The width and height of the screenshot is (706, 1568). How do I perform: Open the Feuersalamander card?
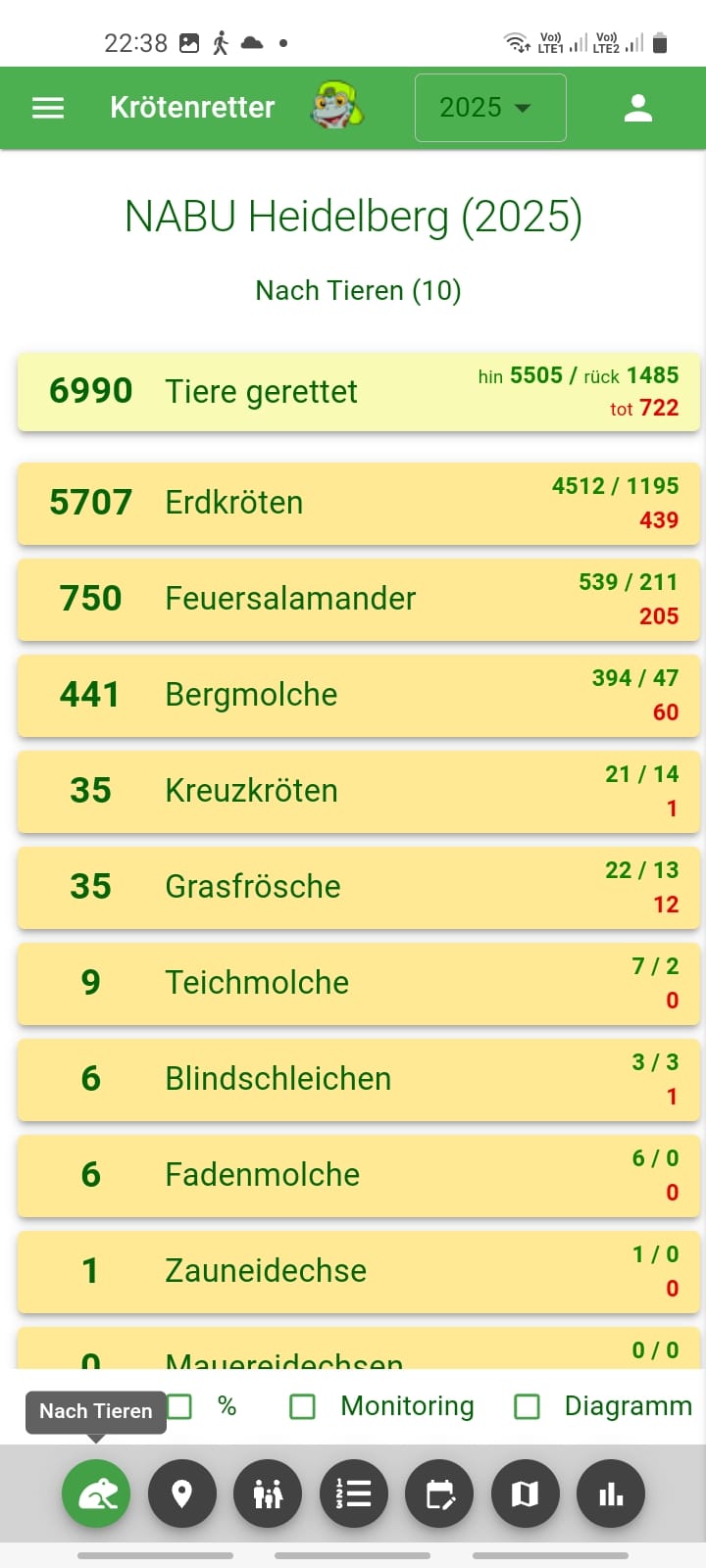pyautogui.click(x=358, y=599)
